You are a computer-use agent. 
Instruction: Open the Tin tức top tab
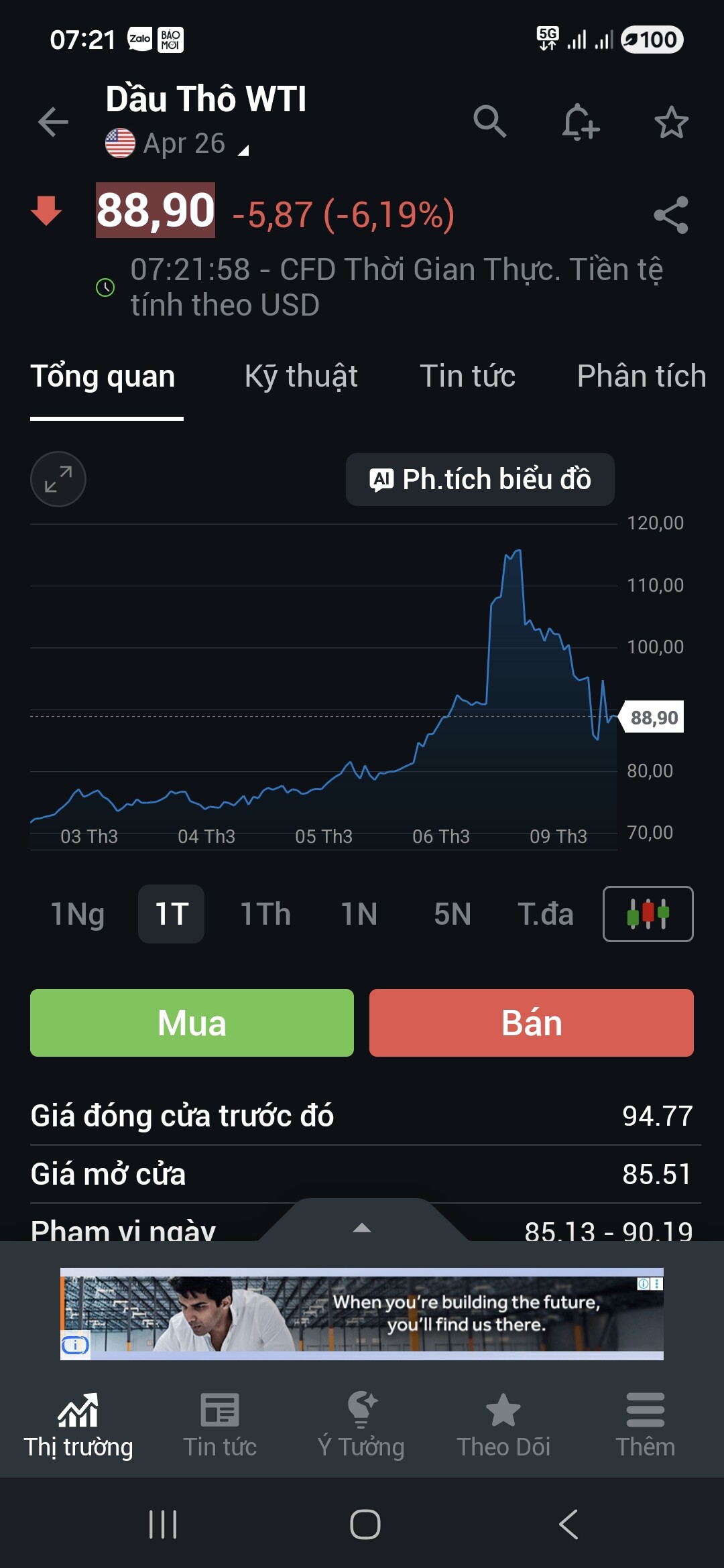pos(467,377)
